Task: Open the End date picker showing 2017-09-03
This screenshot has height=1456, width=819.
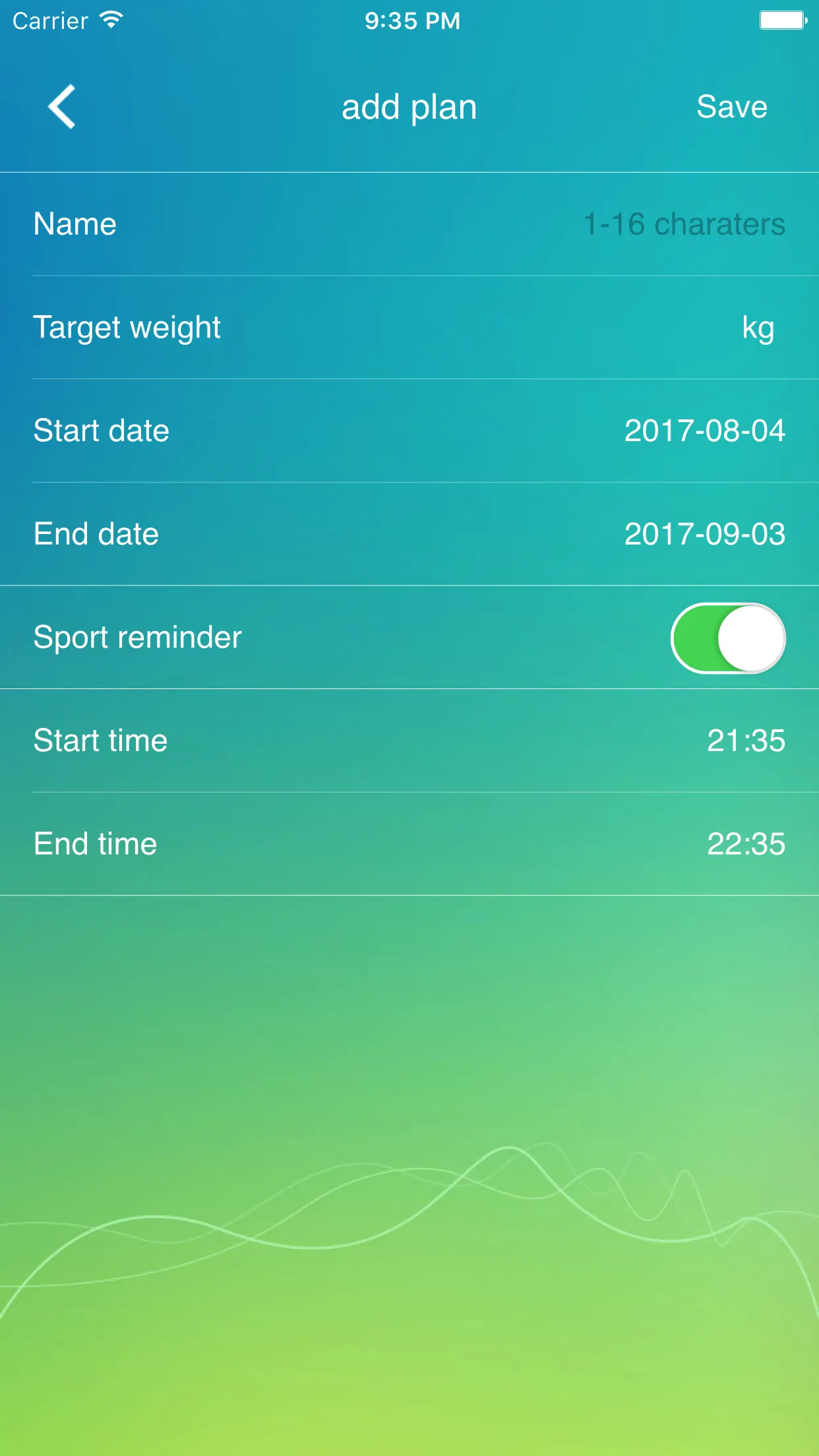Action: pos(409,534)
